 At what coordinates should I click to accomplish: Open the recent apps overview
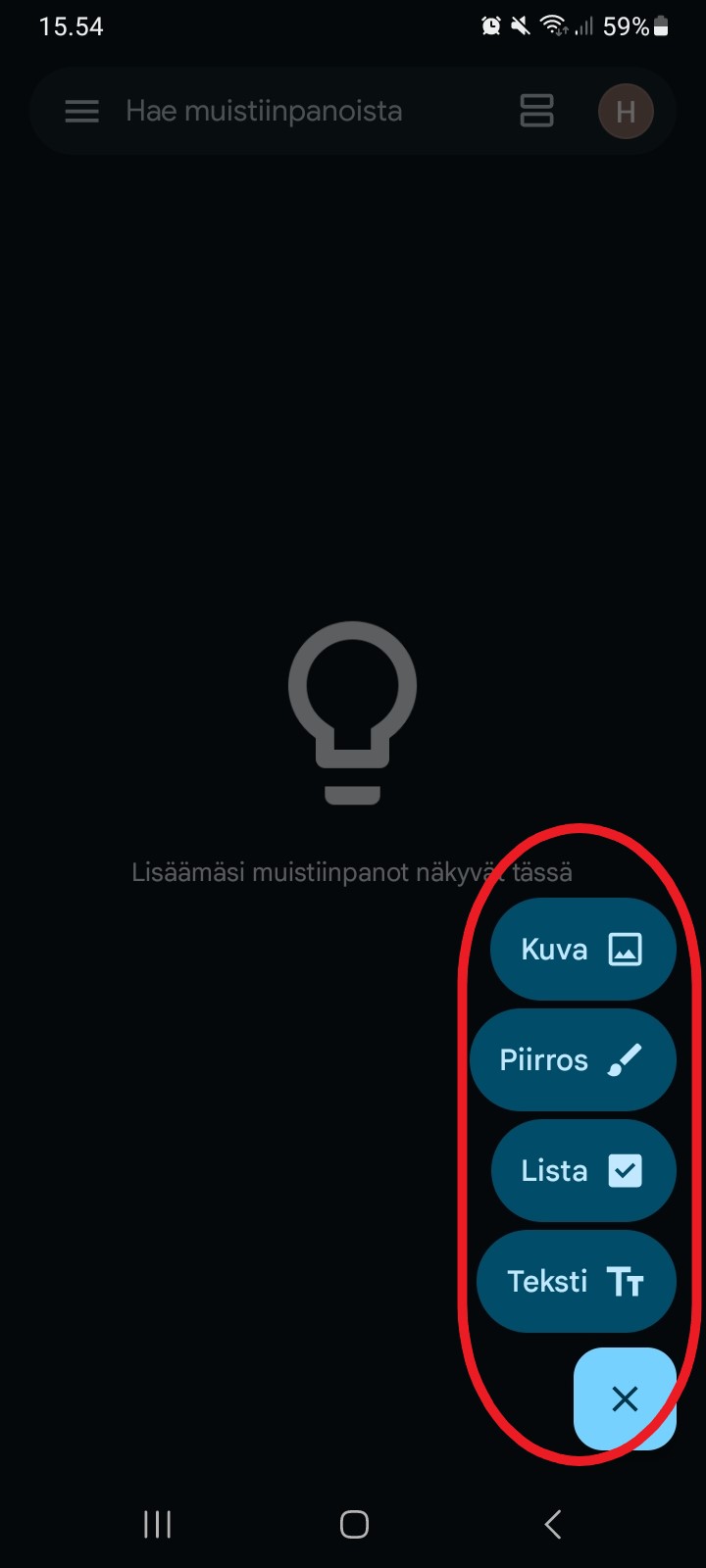pyautogui.click(x=157, y=1524)
